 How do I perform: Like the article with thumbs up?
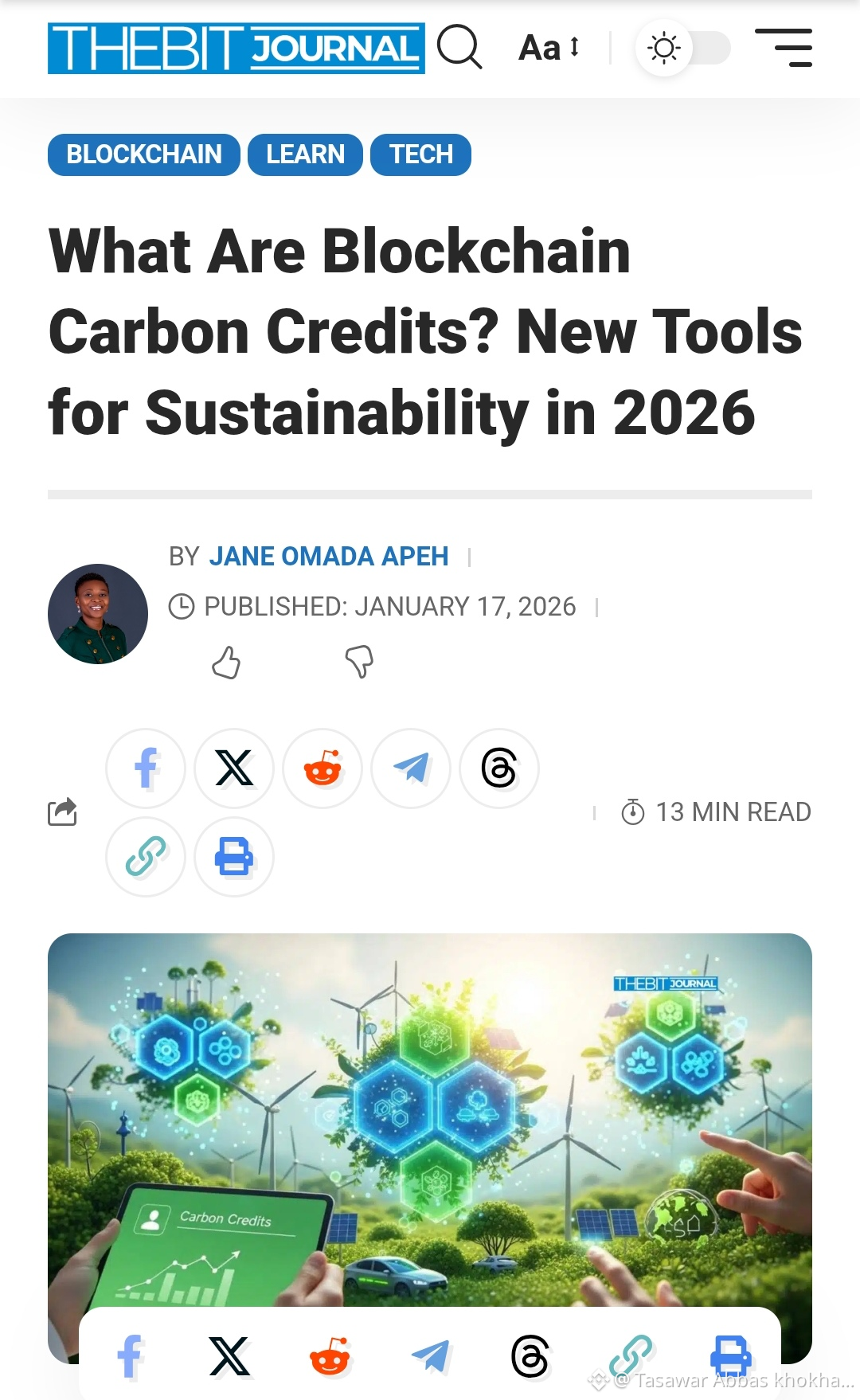[x=226, y=662]
